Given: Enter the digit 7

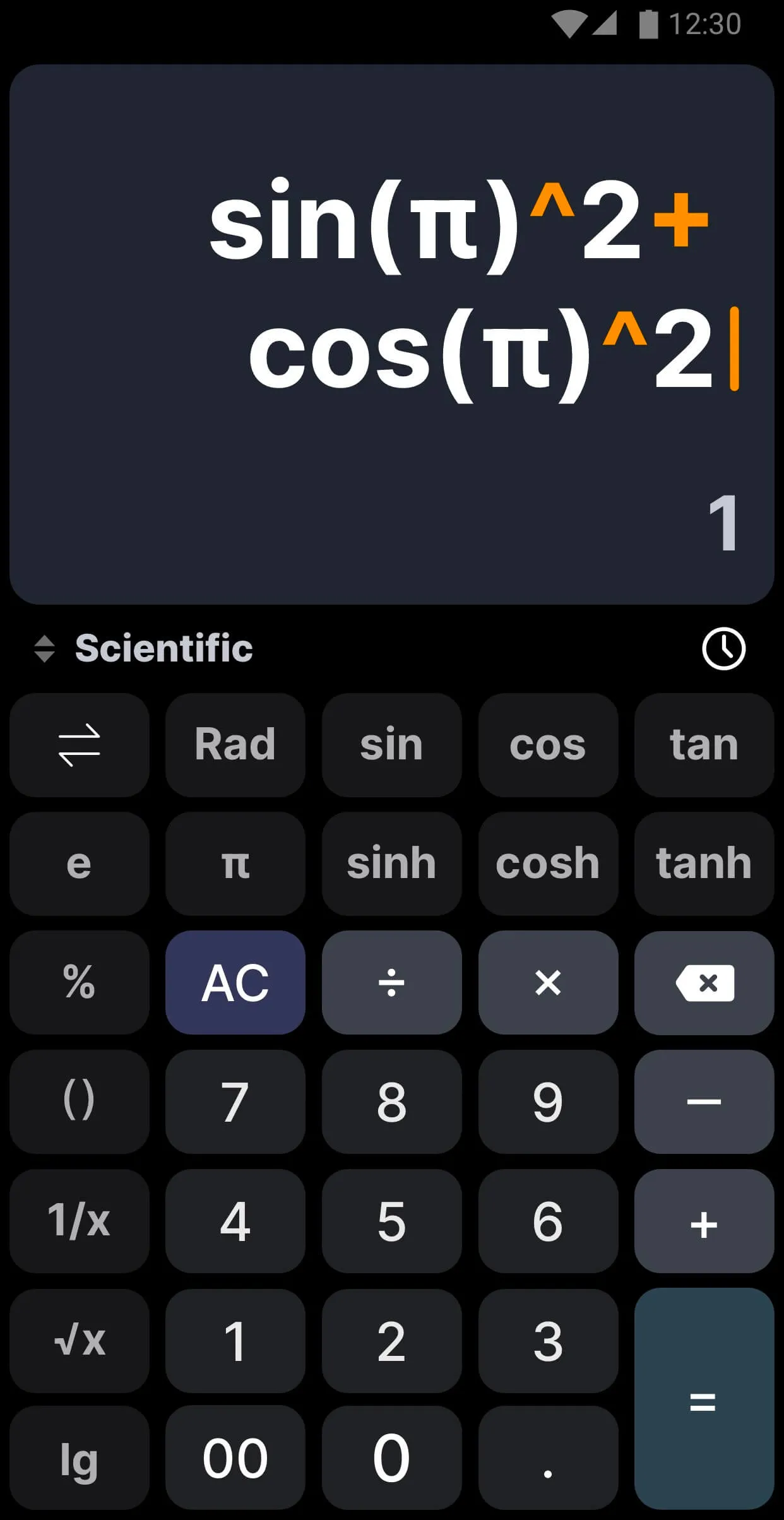Looking at the screenshot, I should (235, 1101).
